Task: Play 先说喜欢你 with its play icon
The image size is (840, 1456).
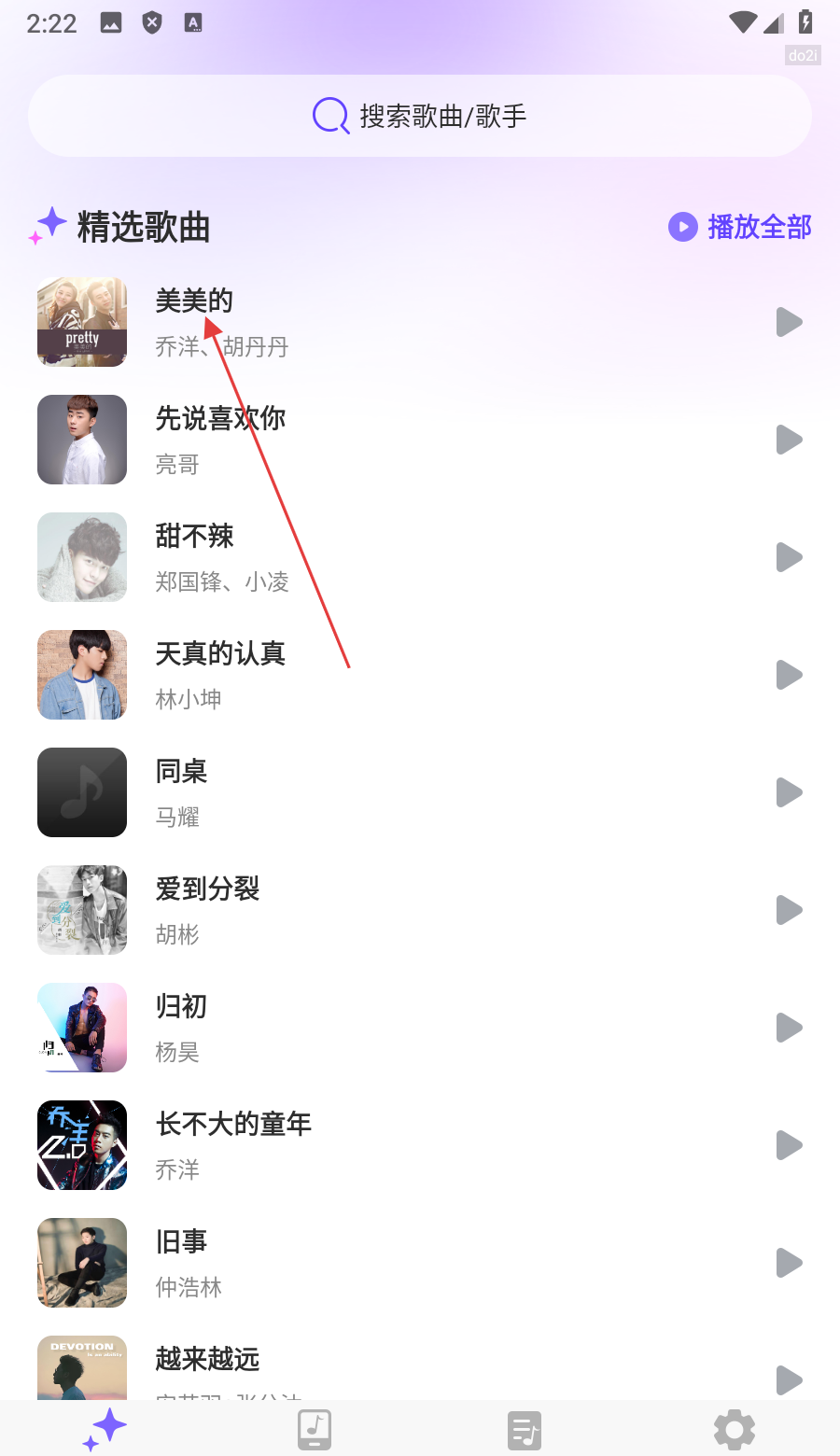Action: click(x=789, y=440)
